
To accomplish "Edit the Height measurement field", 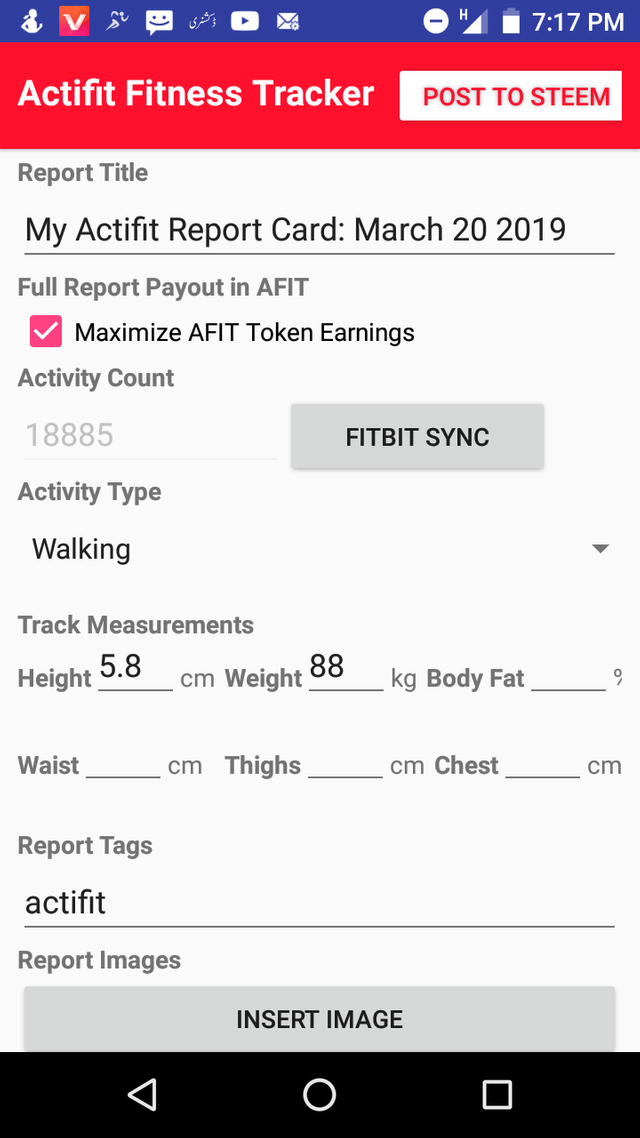I will coord(135,668).
